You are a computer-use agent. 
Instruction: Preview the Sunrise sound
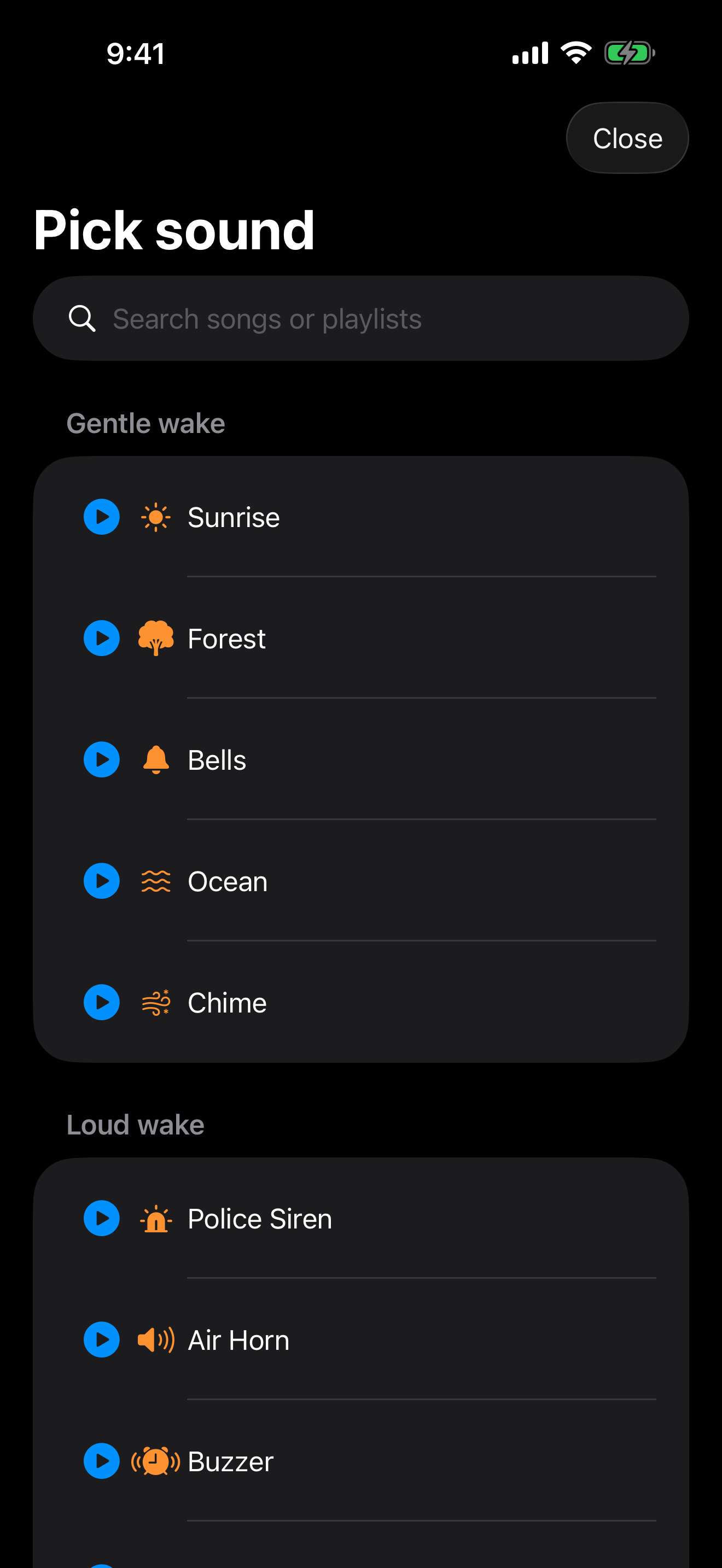[x=101, y=517]
